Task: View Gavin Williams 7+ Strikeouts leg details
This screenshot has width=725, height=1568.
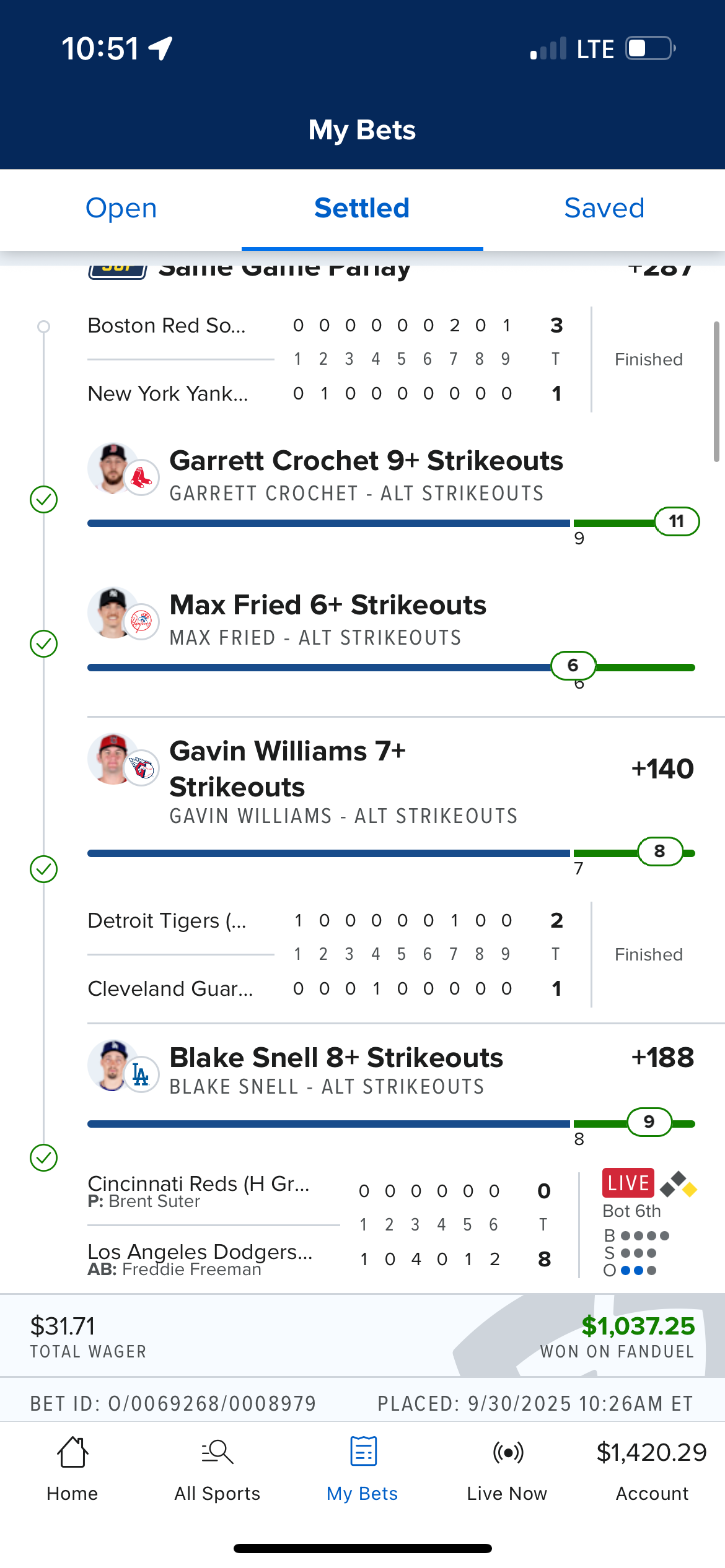Action: (x=288, y=769)
